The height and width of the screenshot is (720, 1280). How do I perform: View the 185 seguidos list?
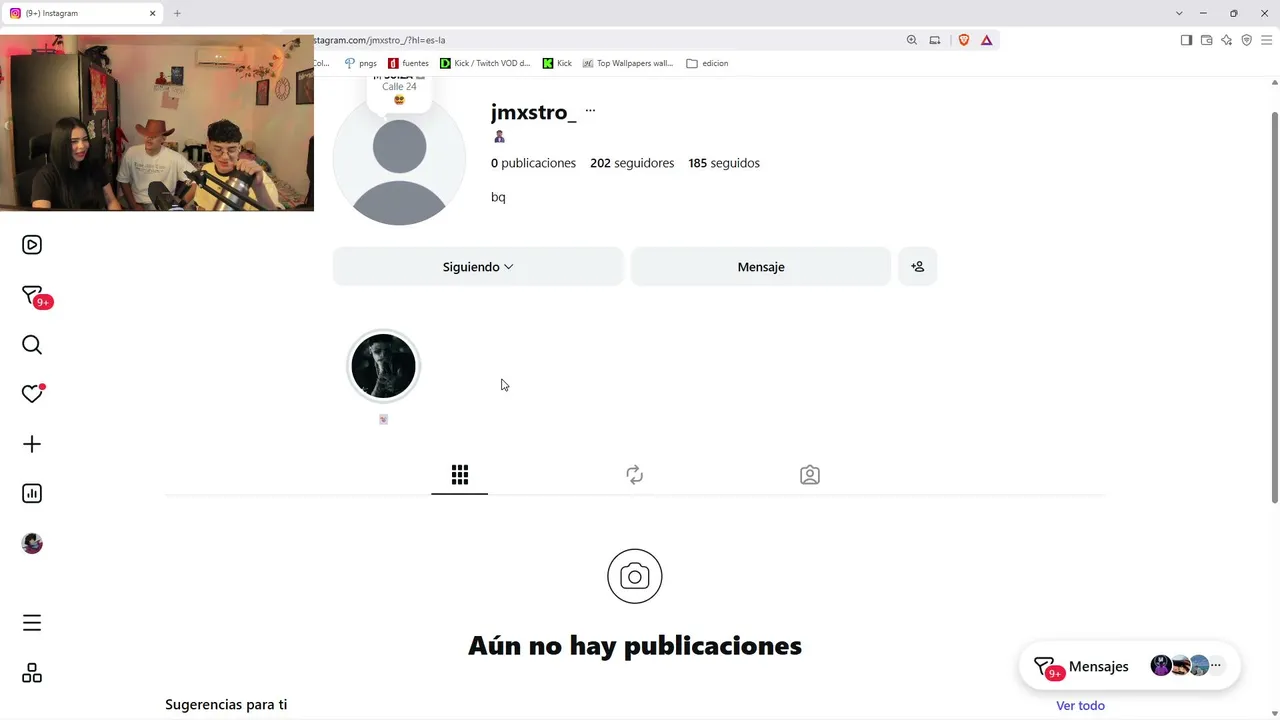tap(724, 163)
